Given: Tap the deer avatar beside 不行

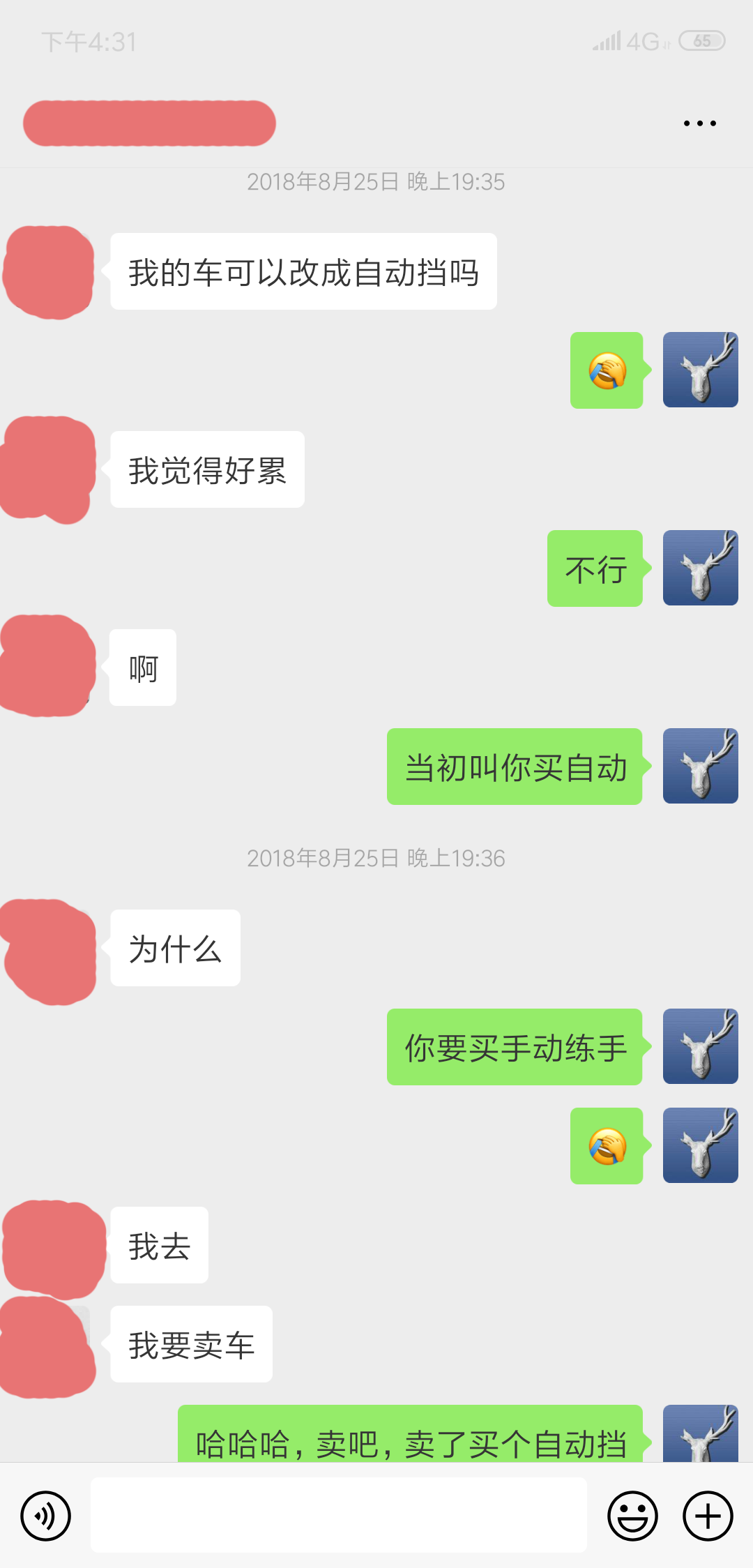Looking at the screenshot, I should tap(700, 568).
